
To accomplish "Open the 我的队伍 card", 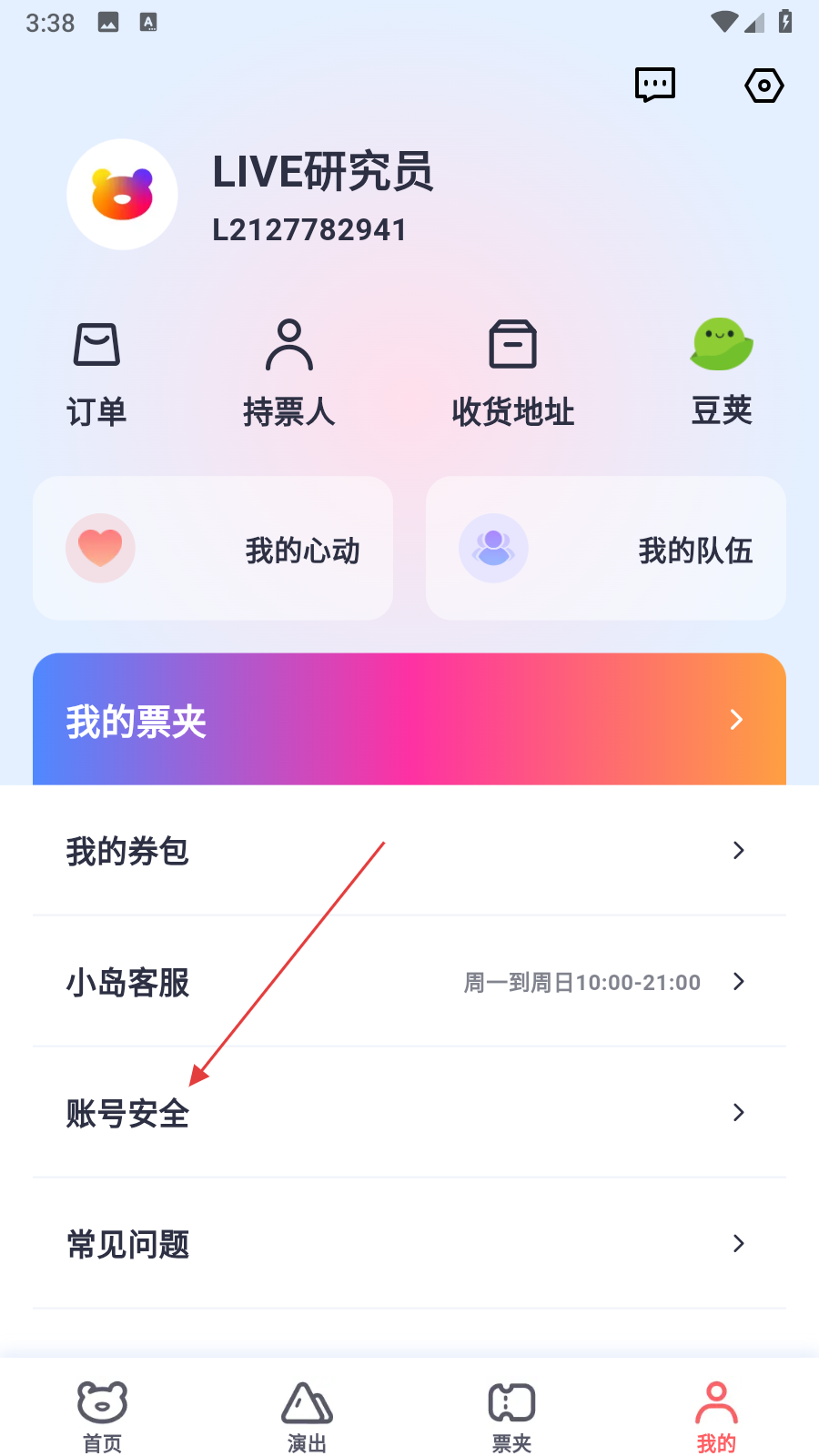I will [606, 549].
